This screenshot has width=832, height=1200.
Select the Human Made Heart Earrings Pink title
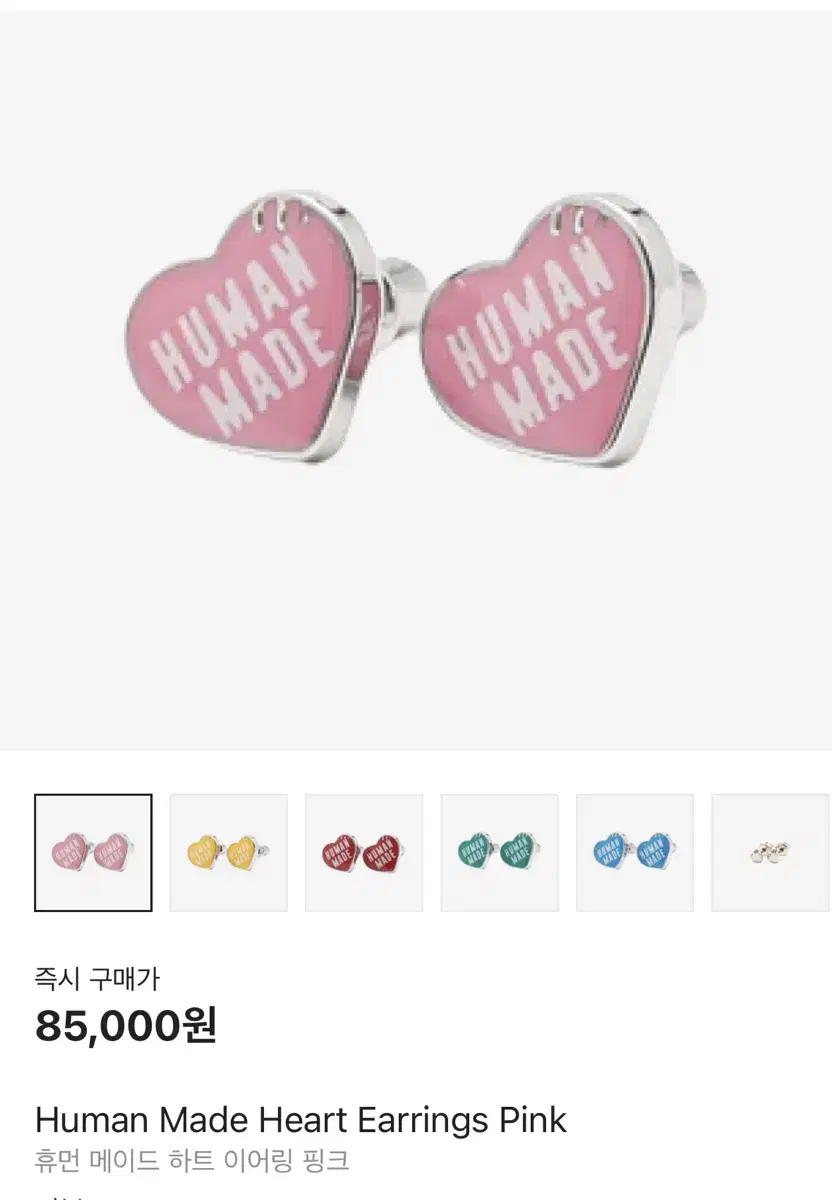(x=298, y=1122)
